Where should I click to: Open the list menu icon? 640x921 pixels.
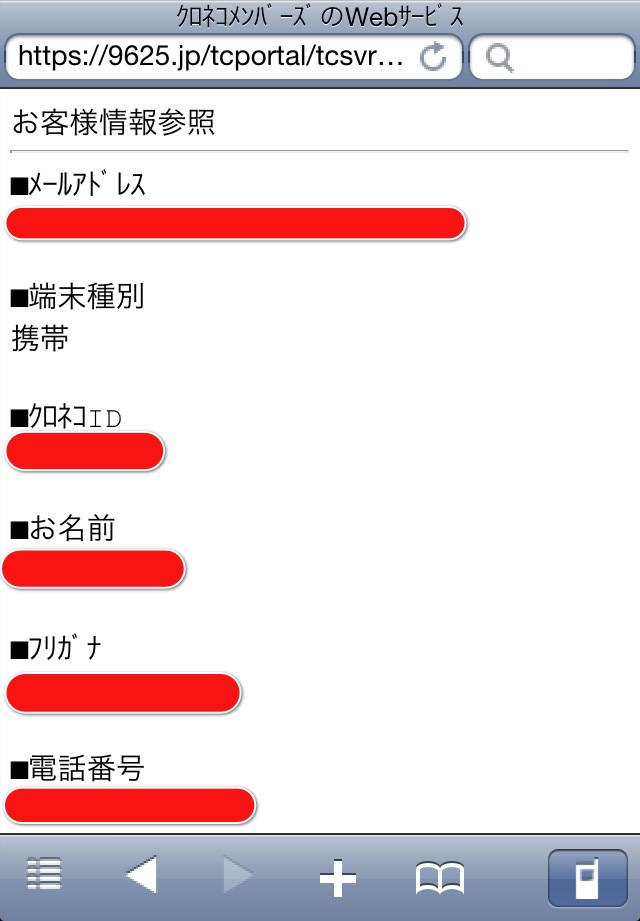click(44, 877)
